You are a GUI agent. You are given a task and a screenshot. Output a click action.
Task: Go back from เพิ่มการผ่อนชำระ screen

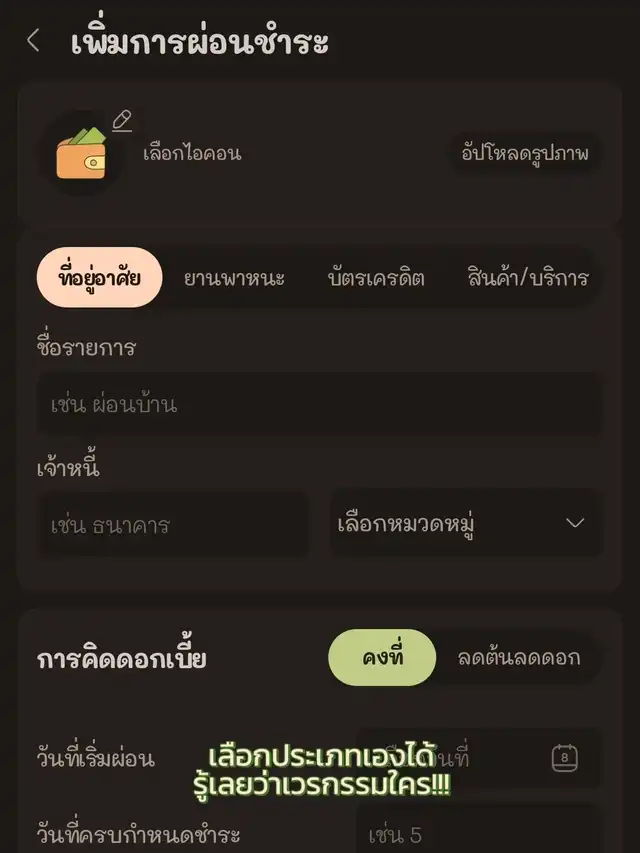34,41
